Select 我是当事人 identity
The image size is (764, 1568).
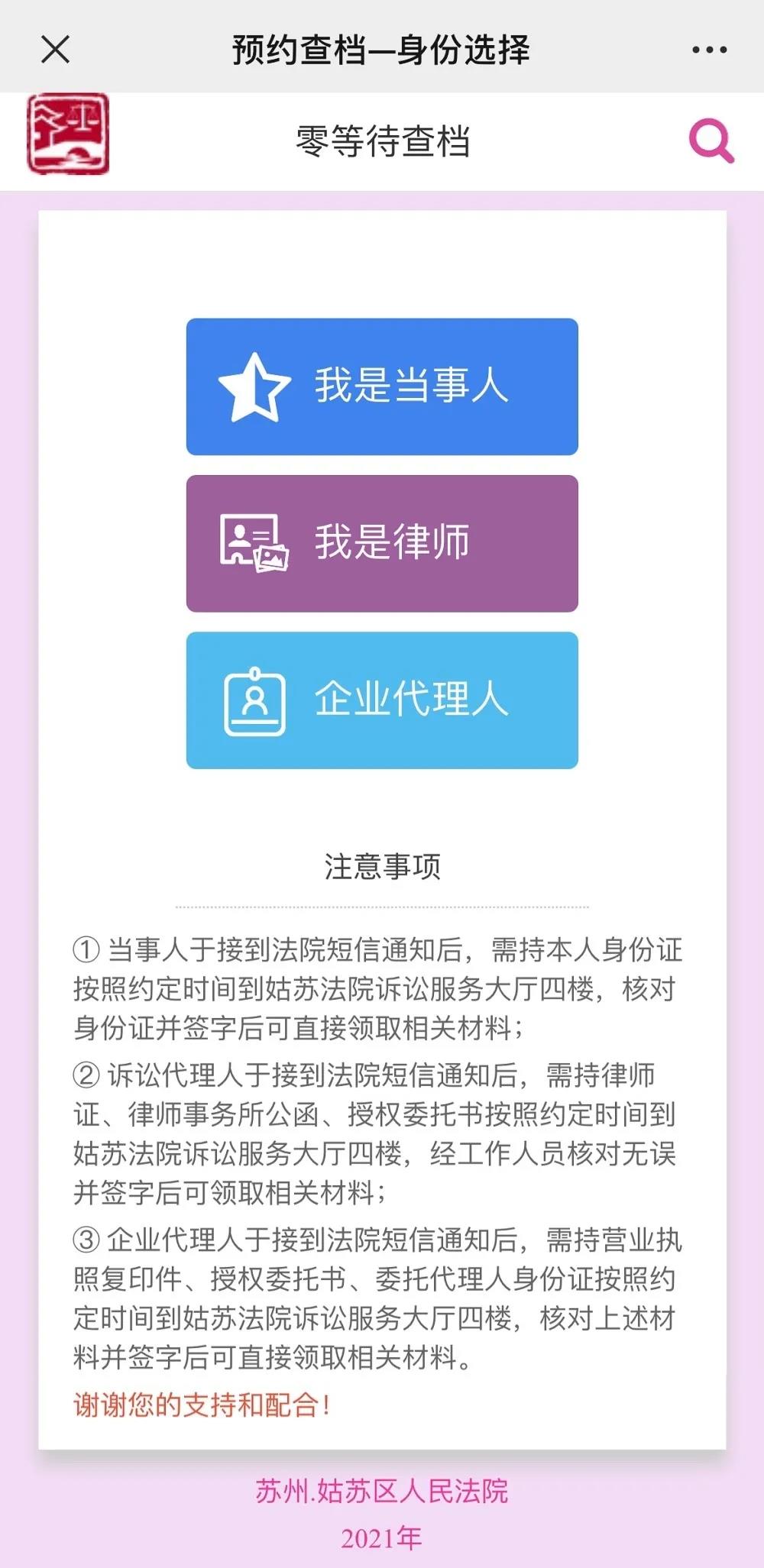382,386
